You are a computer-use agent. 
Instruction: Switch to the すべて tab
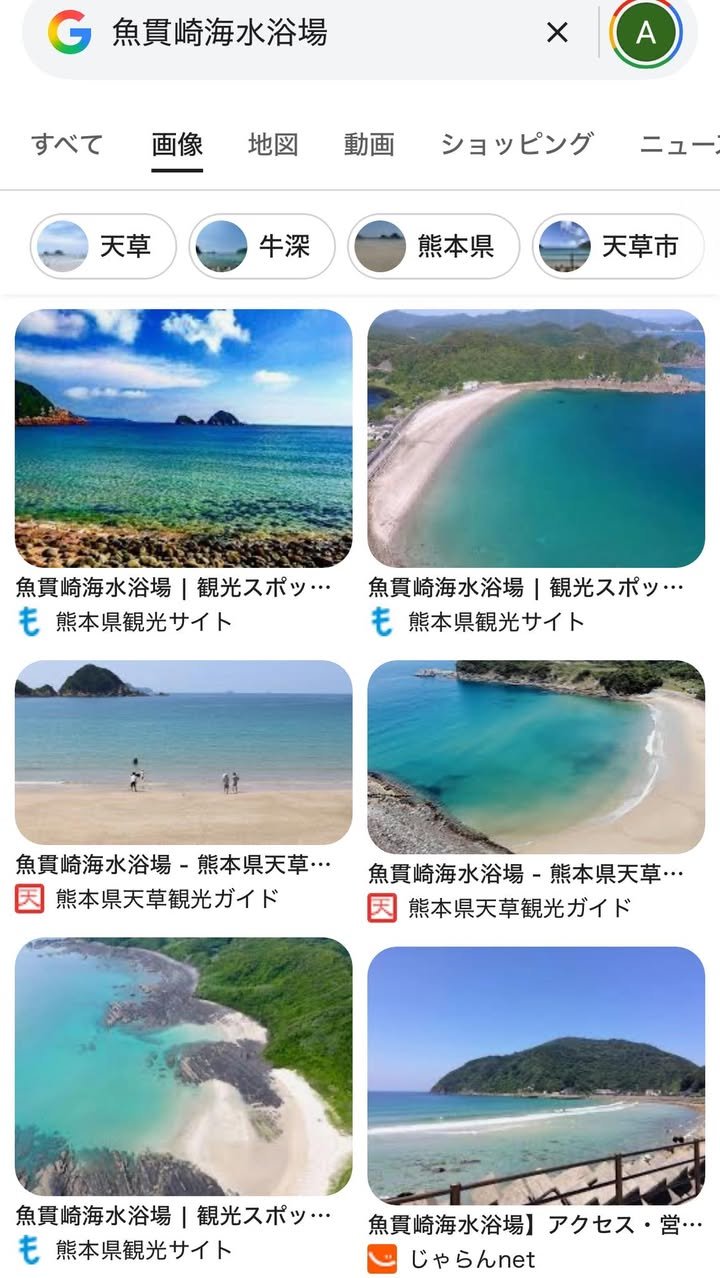[66, 144]
